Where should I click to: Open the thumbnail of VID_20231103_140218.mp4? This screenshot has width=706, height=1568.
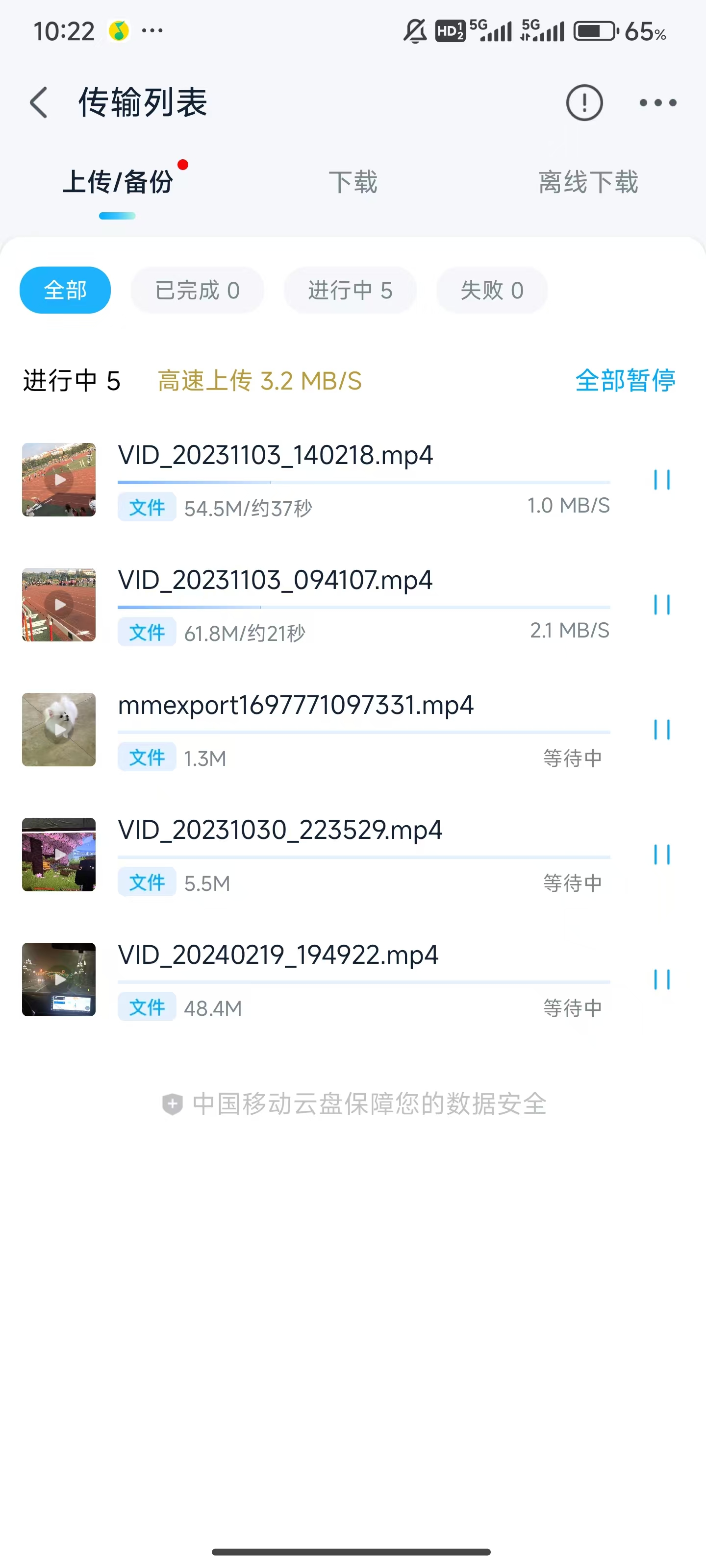pos(59,480)
